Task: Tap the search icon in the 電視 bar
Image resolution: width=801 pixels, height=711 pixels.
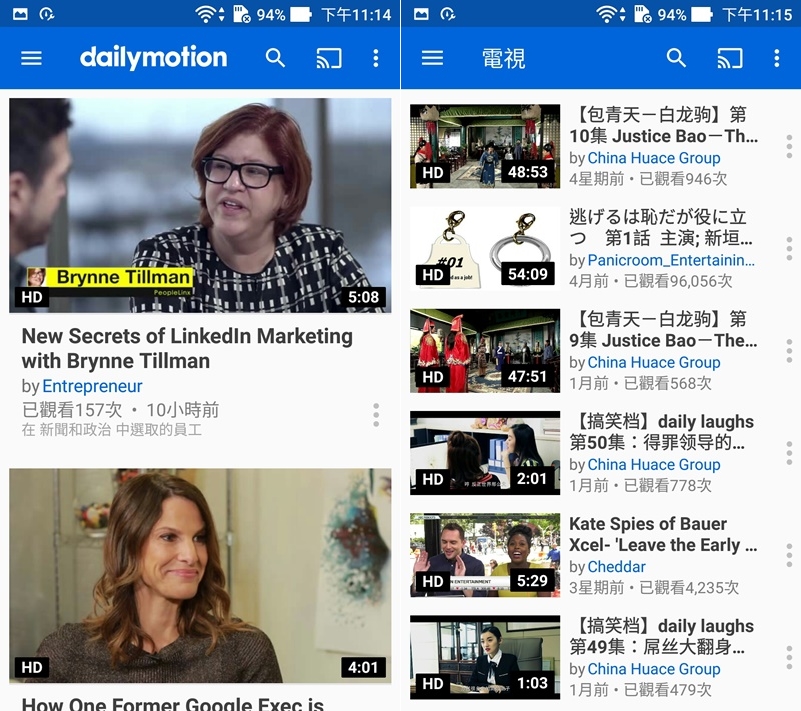Action: 676,58
